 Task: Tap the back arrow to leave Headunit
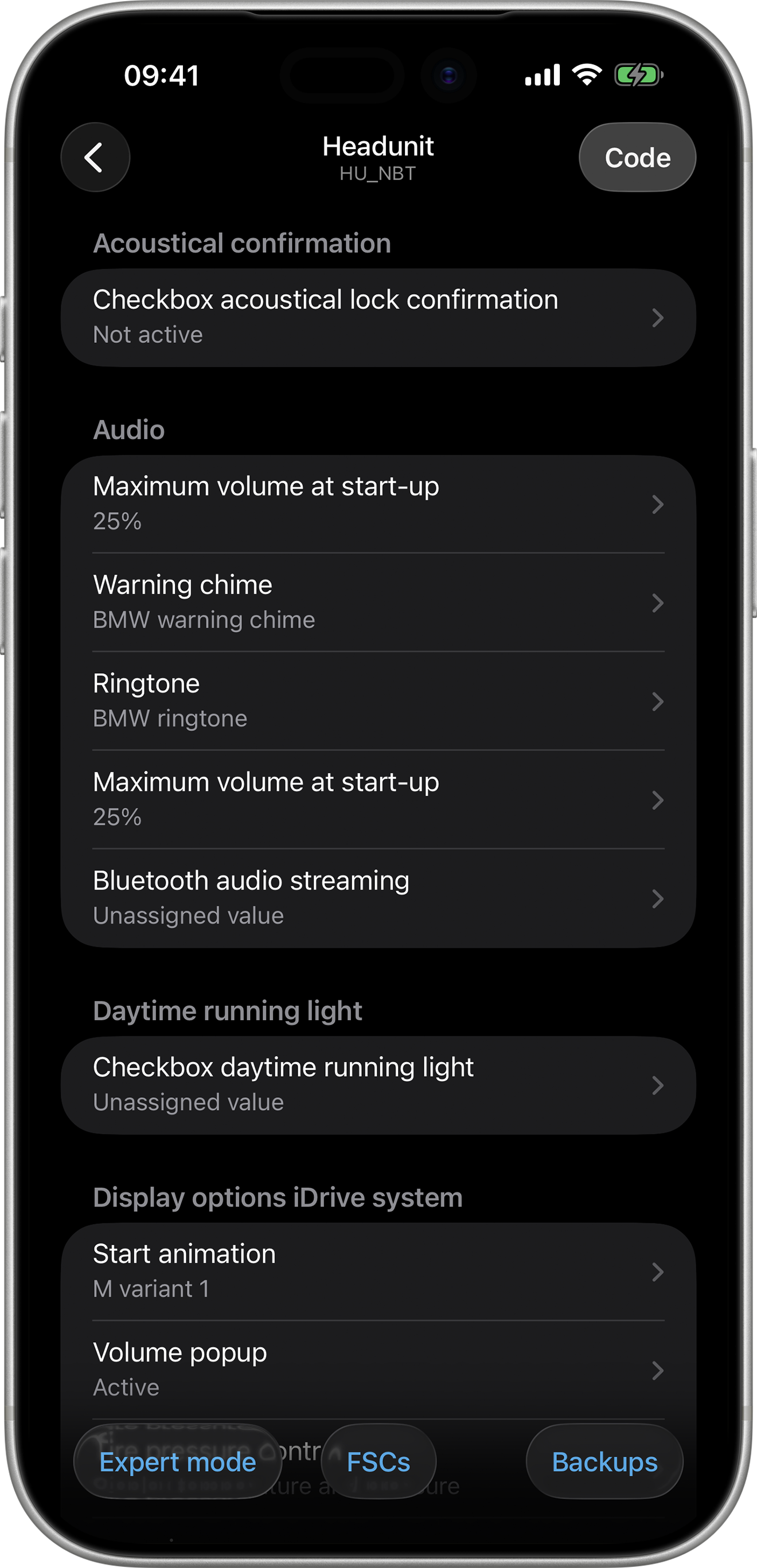coord(95,157)
